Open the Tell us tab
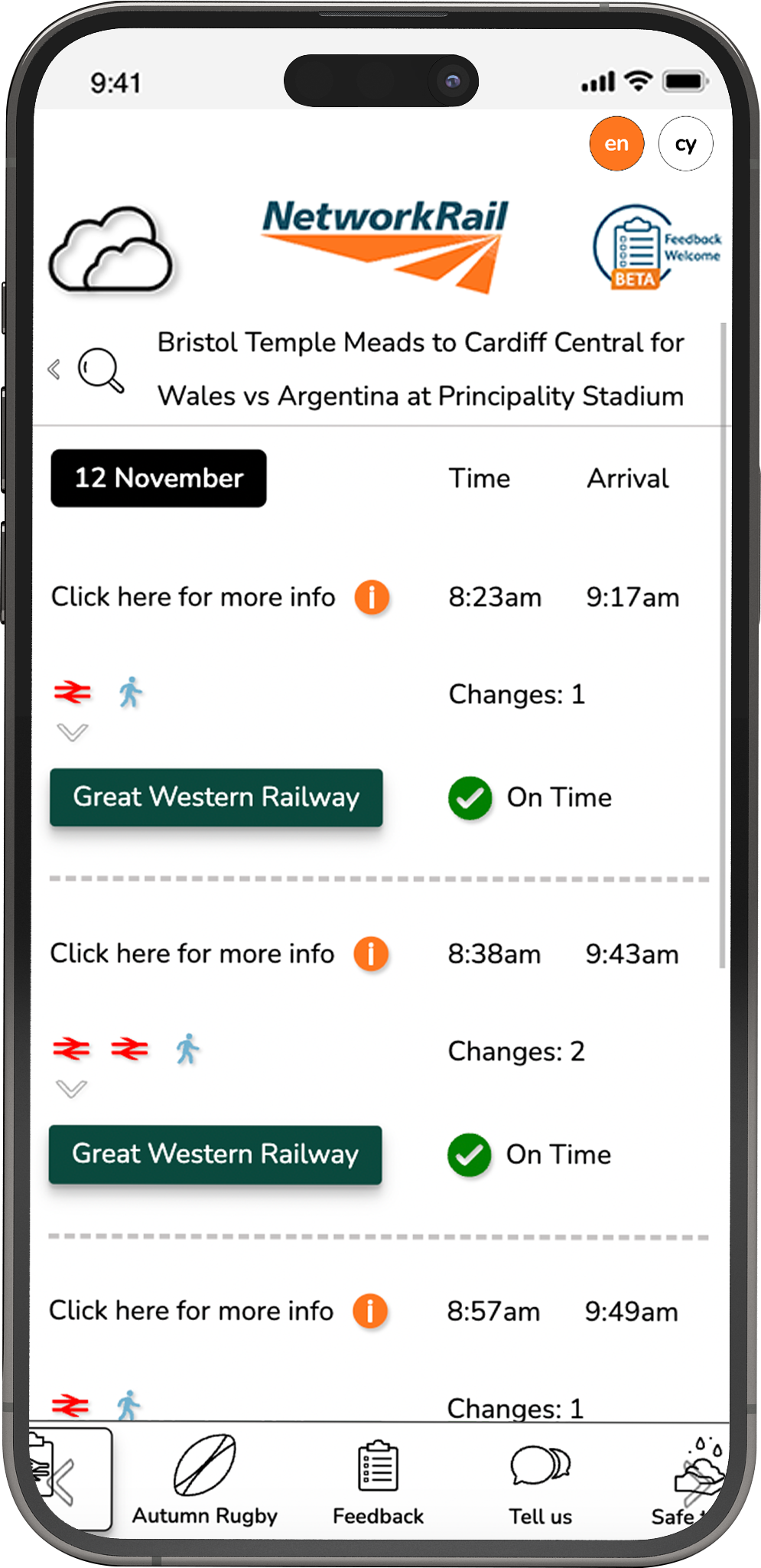The image size is (761, 1568). tap(541, 1481)
